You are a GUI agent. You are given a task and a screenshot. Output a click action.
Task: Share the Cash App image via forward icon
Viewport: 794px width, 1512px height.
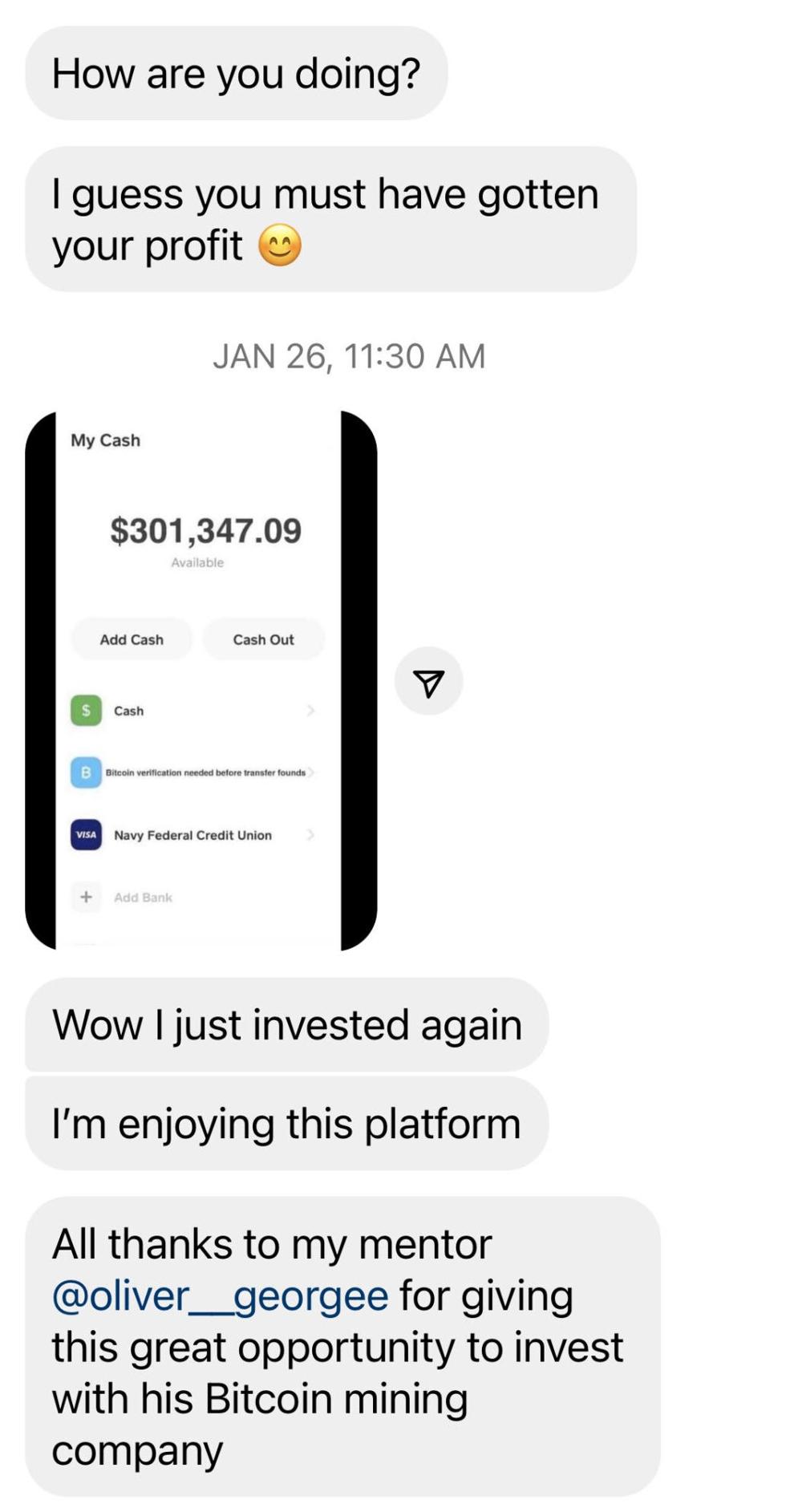tap(428, 681)
